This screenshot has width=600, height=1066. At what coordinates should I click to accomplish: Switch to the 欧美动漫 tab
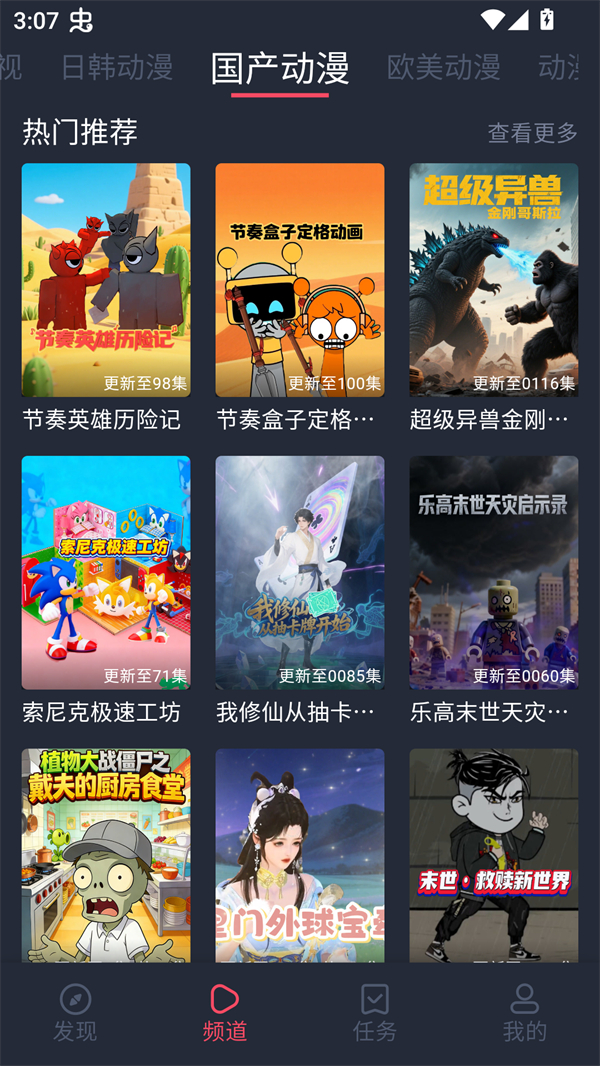443,67
